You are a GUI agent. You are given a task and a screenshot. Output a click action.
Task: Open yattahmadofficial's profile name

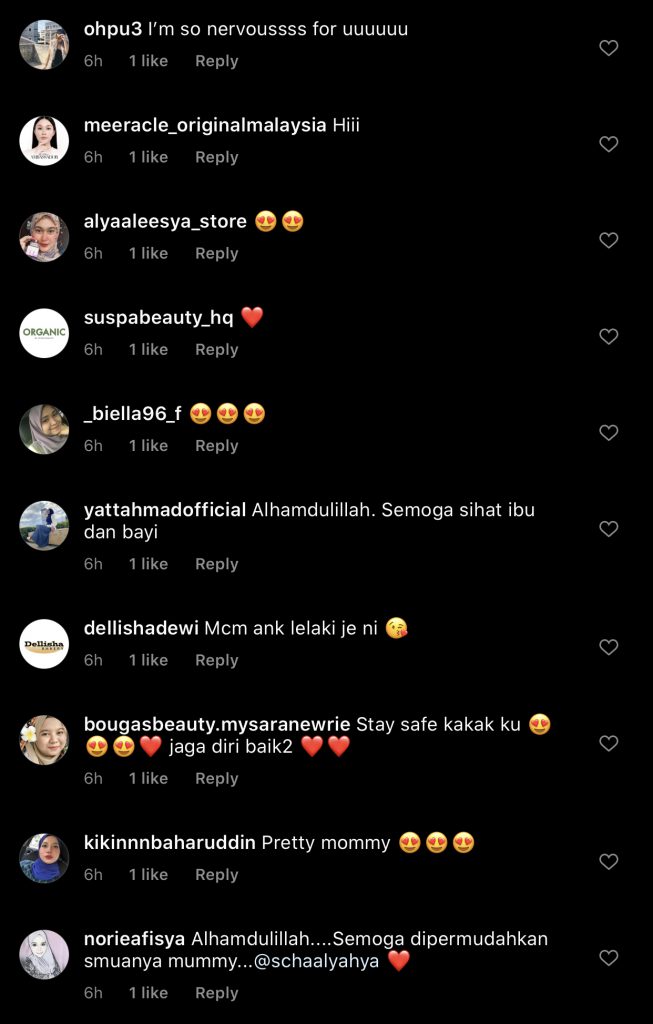click(165, 510)
